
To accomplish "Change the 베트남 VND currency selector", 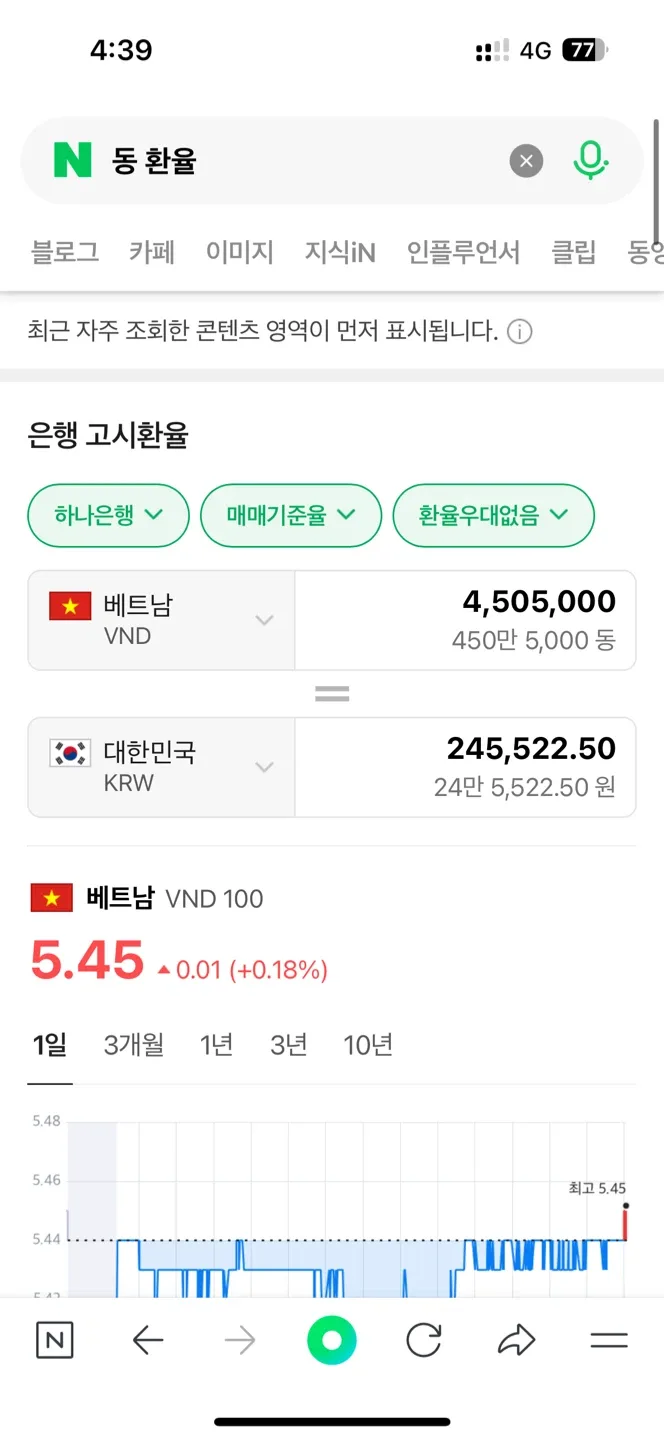I will [x=161, y=620].
